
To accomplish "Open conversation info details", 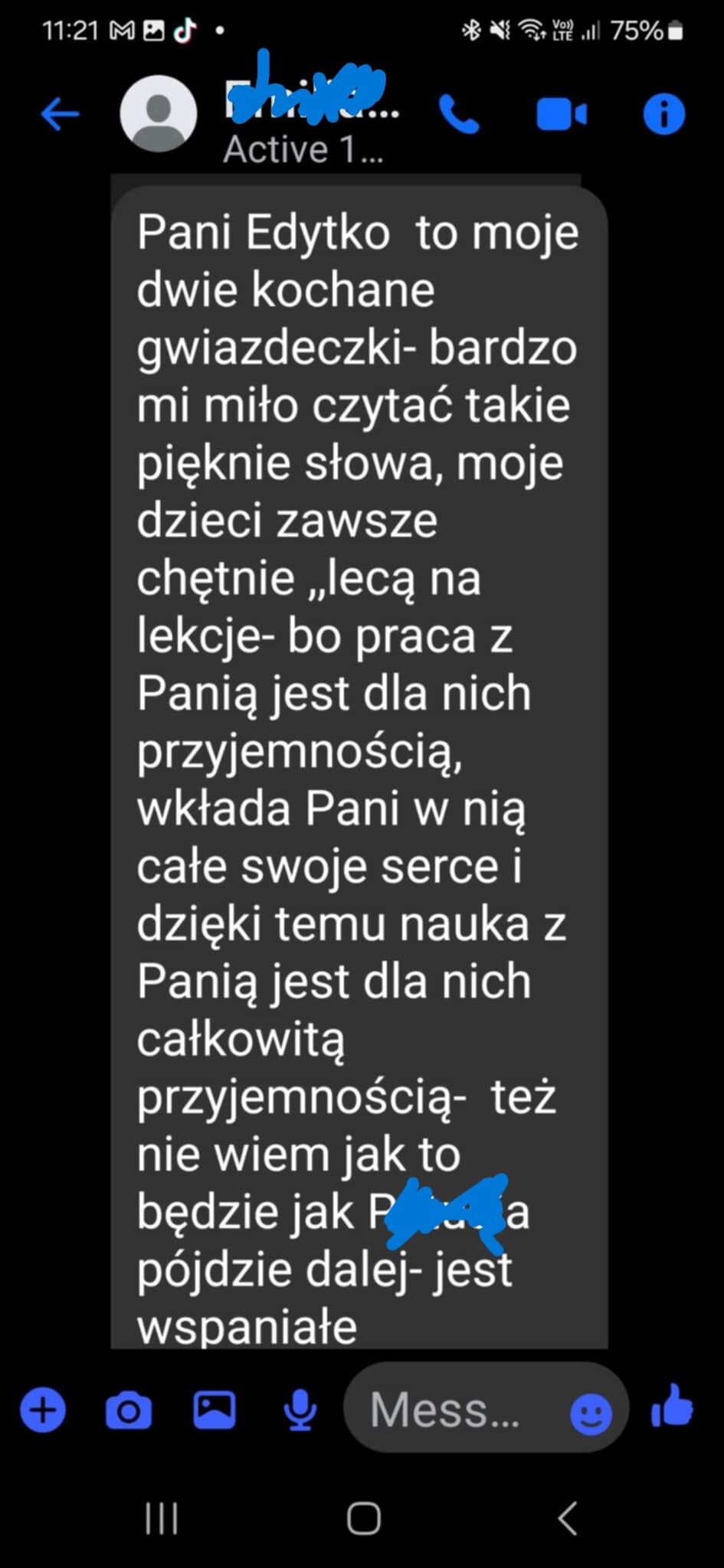I will tap(663, 114).
